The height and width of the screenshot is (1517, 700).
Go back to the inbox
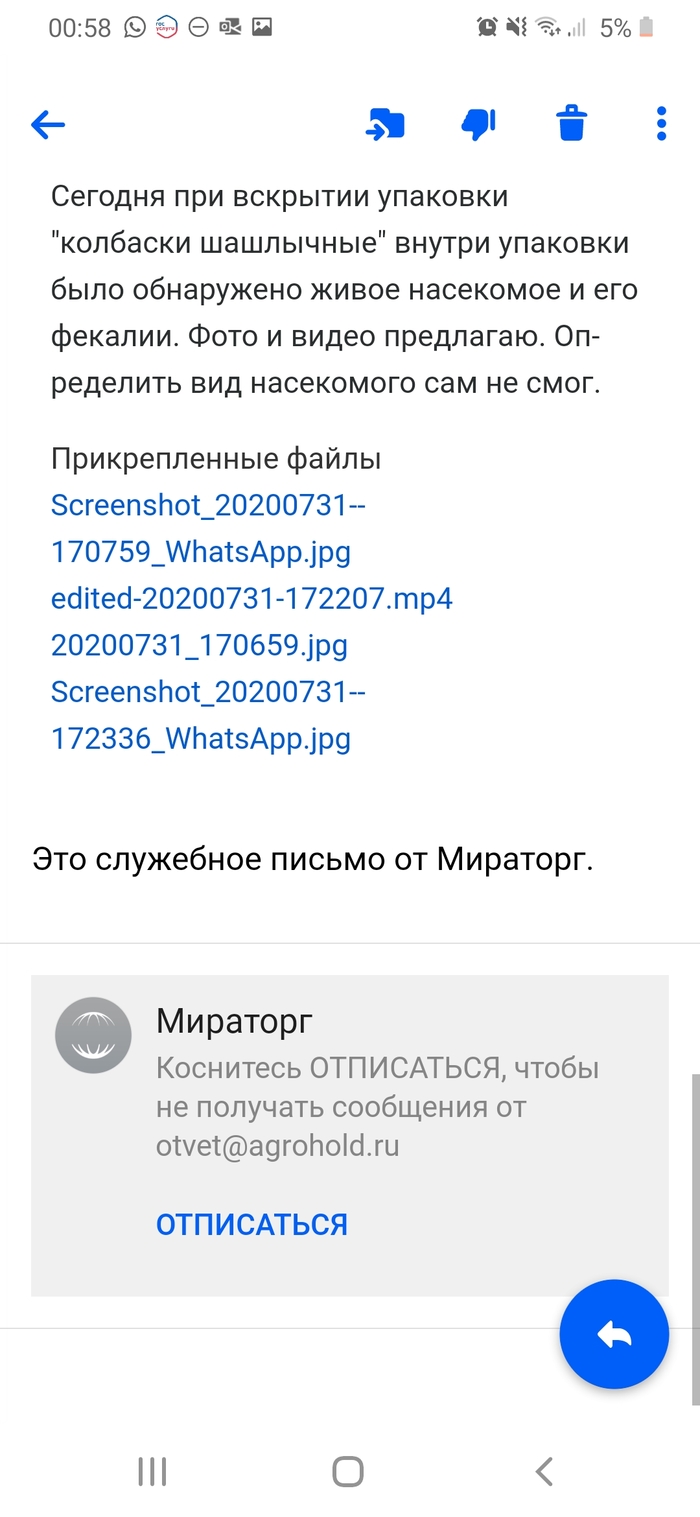coord(48,125)
